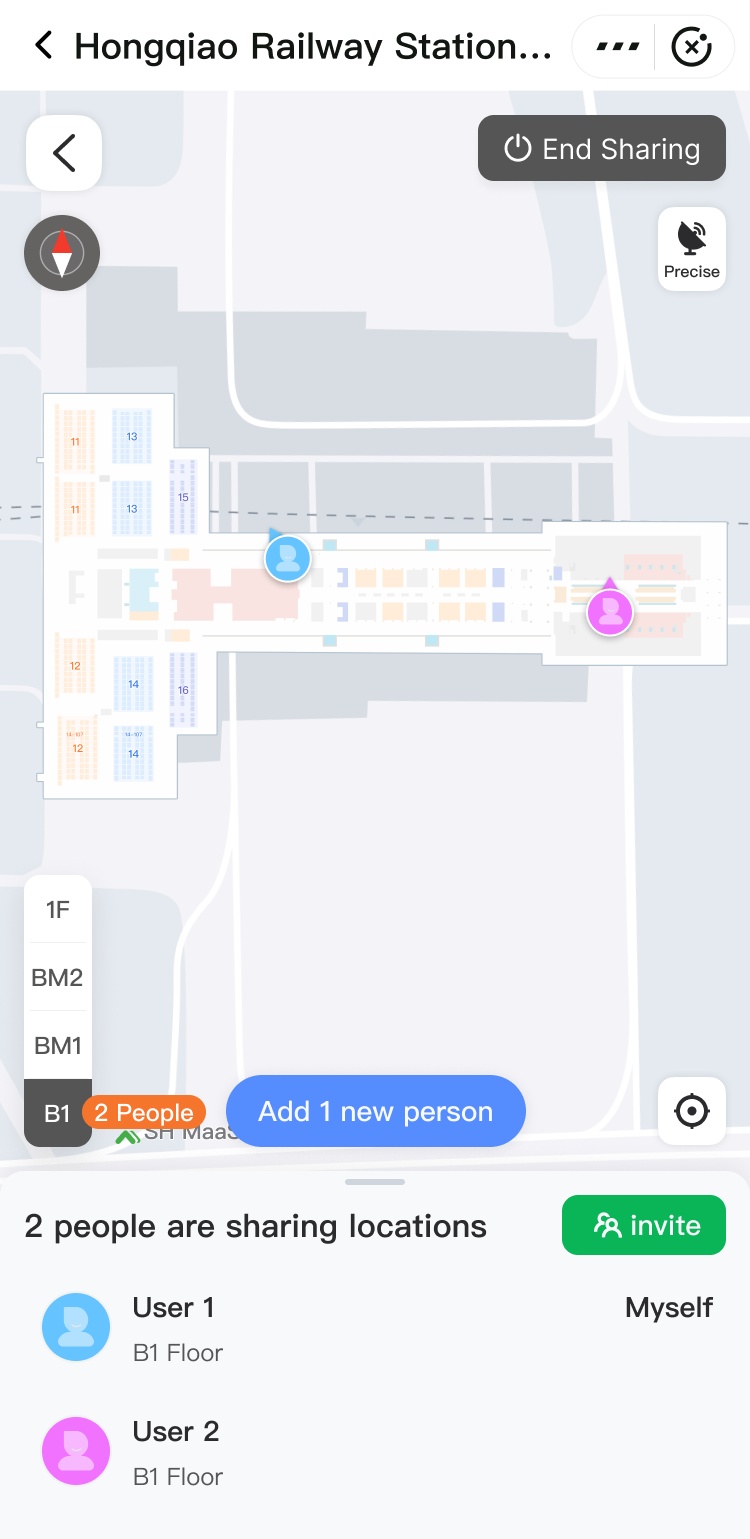Reset map orientation with the compass
Screen dimensions: 750x1539
coord(62,253)
